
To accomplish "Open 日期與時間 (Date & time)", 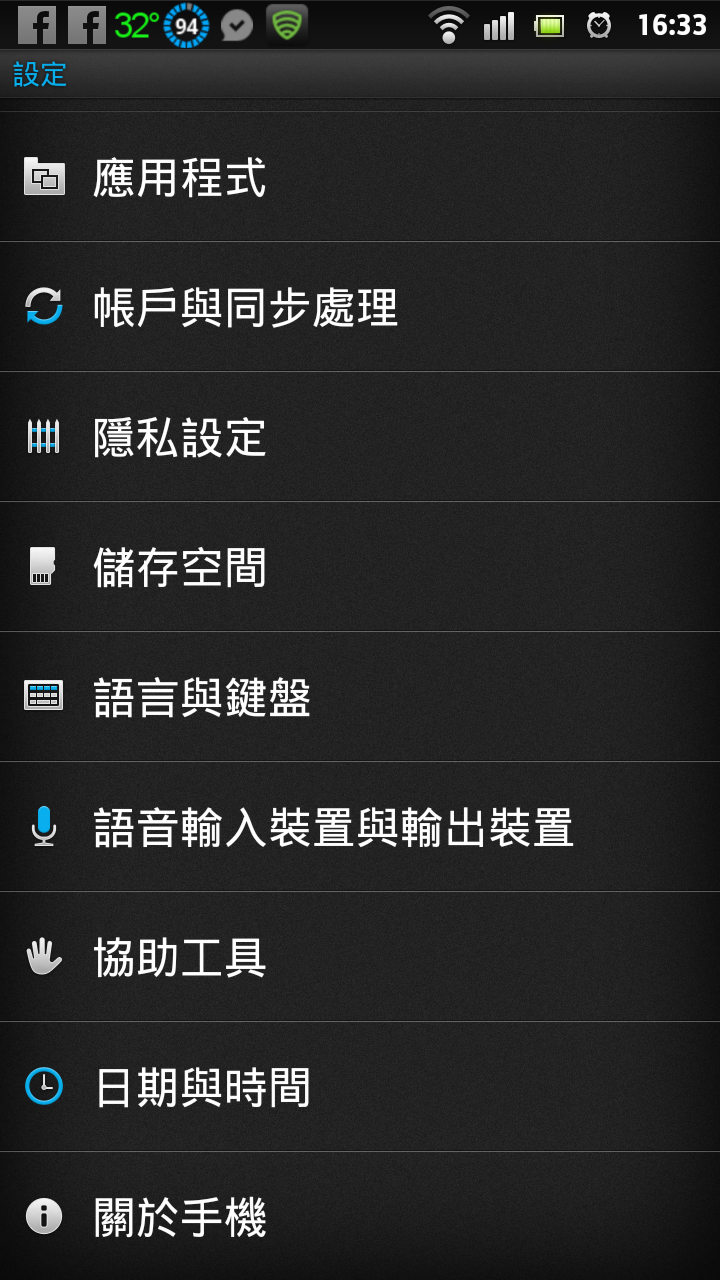I will (x=202, y=1088).
